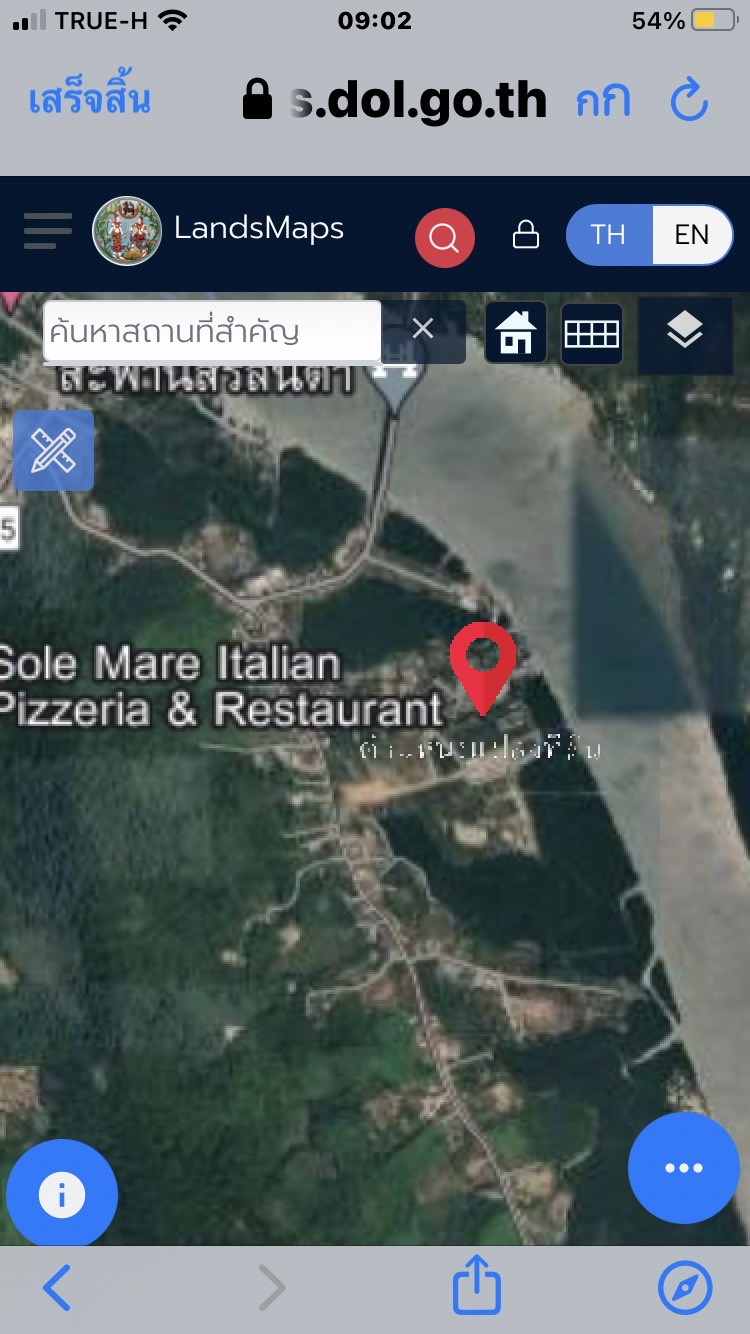Viewport: 750px width, 1334px height.
Task: Open the red search button
Action: tap(445, 238)
